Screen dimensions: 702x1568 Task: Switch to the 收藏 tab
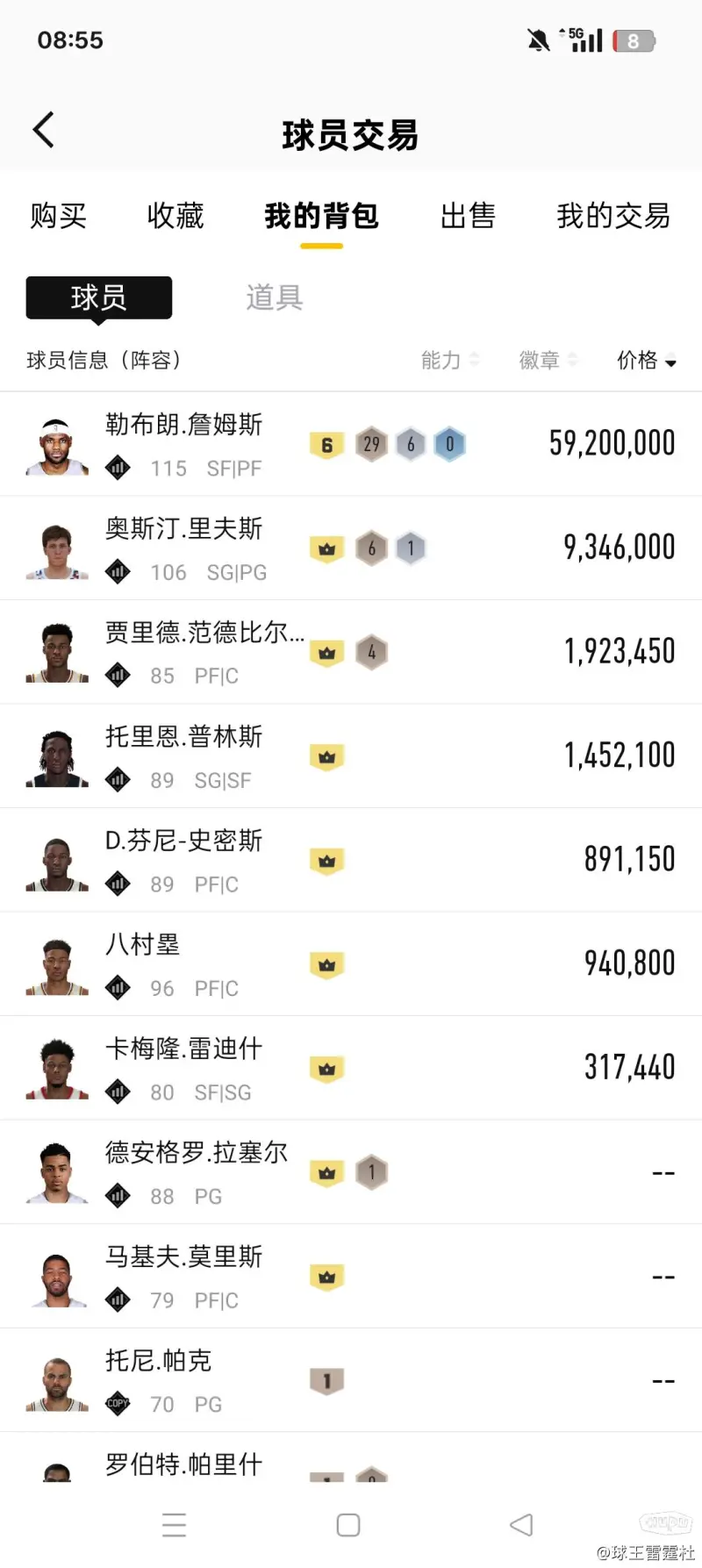[x=175, y=216]
